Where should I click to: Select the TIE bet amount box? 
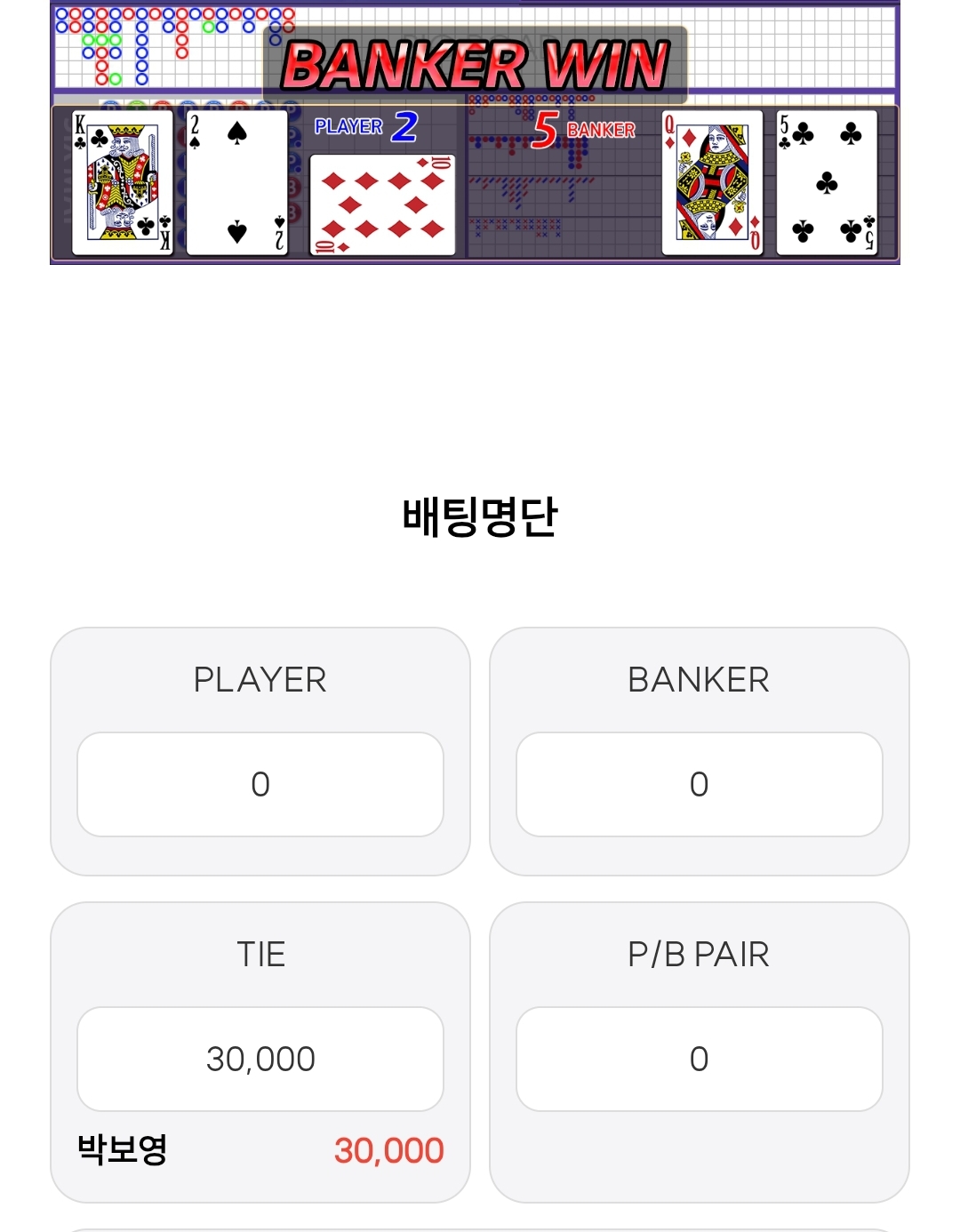pyautogui.click(x=260, y=1059)
